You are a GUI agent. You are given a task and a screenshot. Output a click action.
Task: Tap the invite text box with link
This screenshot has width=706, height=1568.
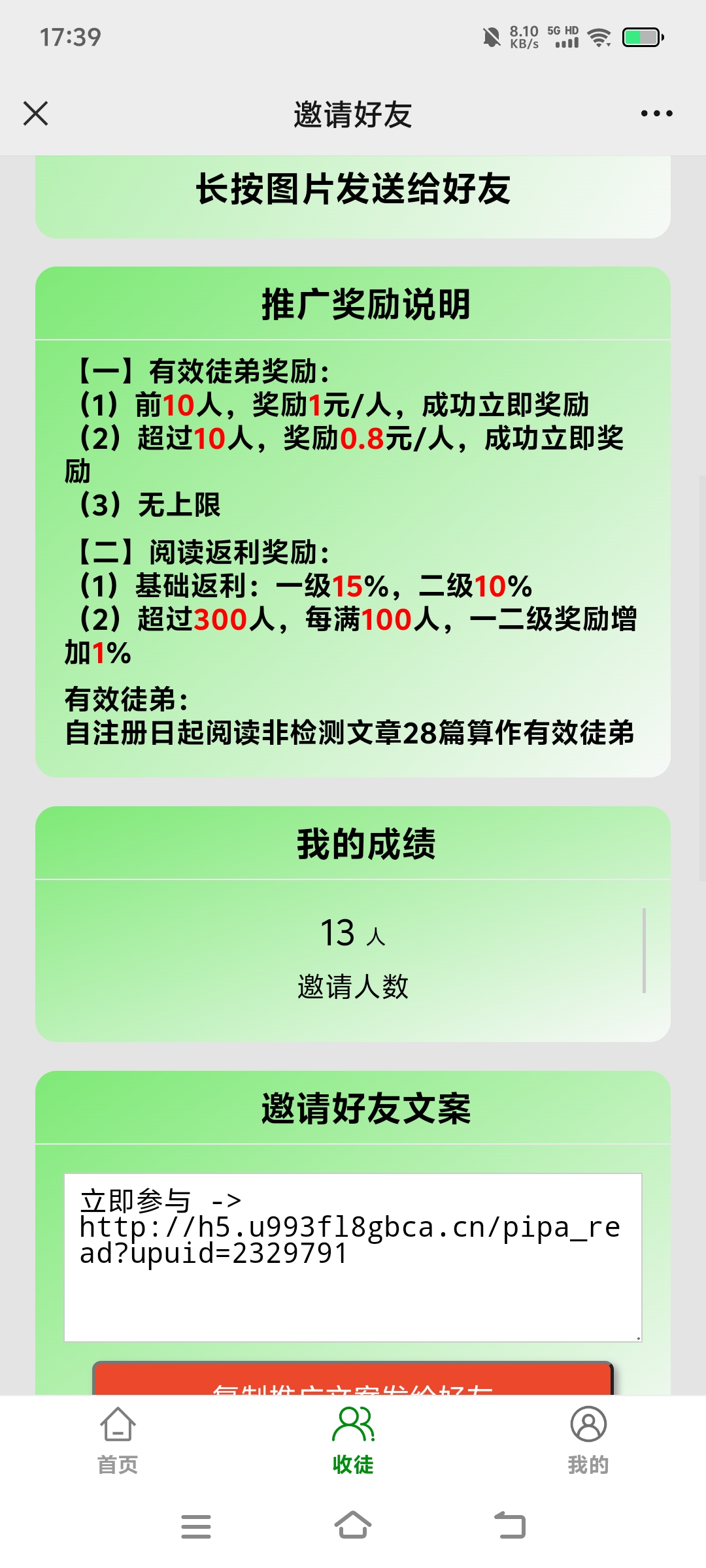coord(353,1258)
